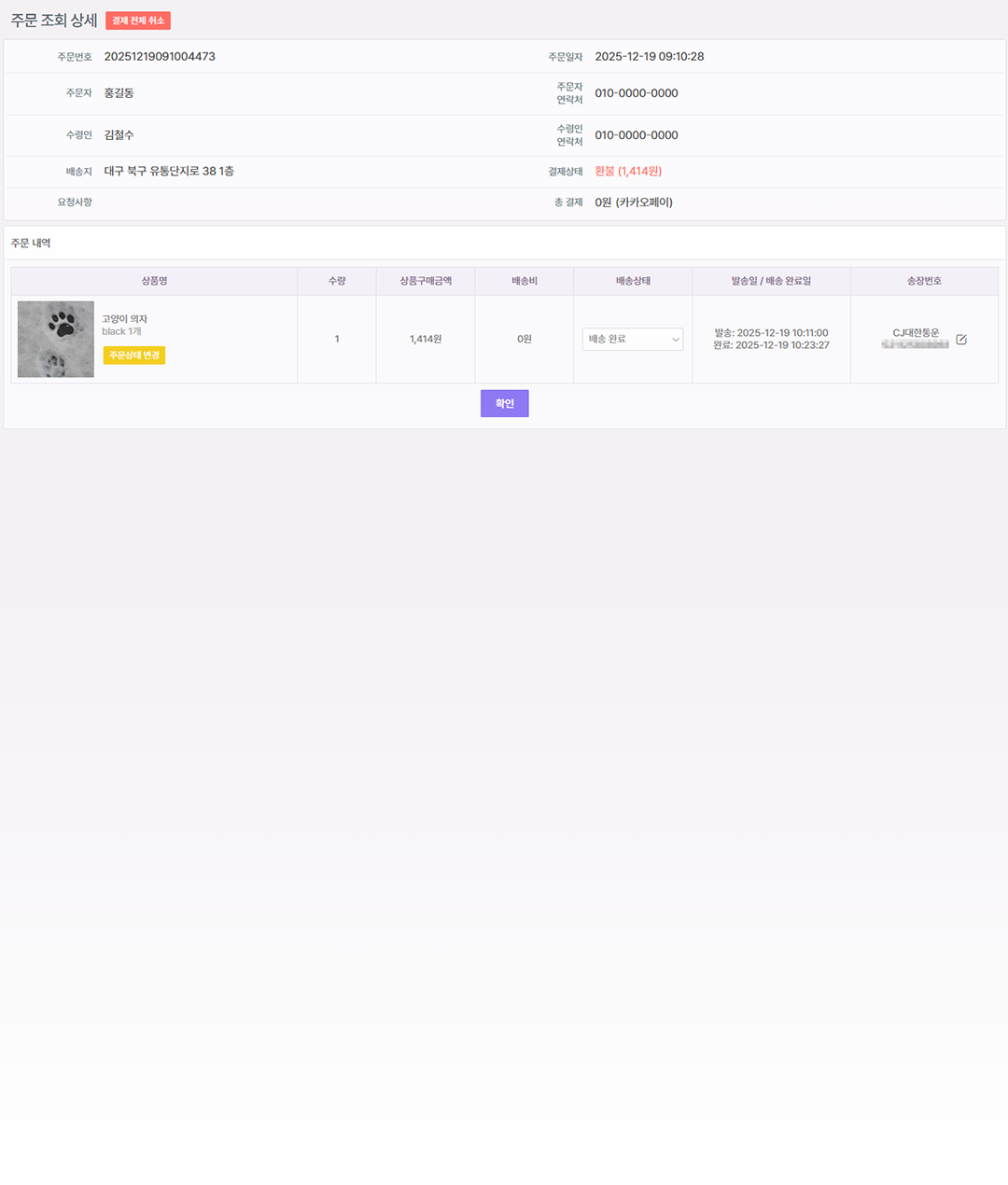The image size is (1008, 1185).
Task: Tap the yellow 주문상태 변경 button
Action: (134, 355)
